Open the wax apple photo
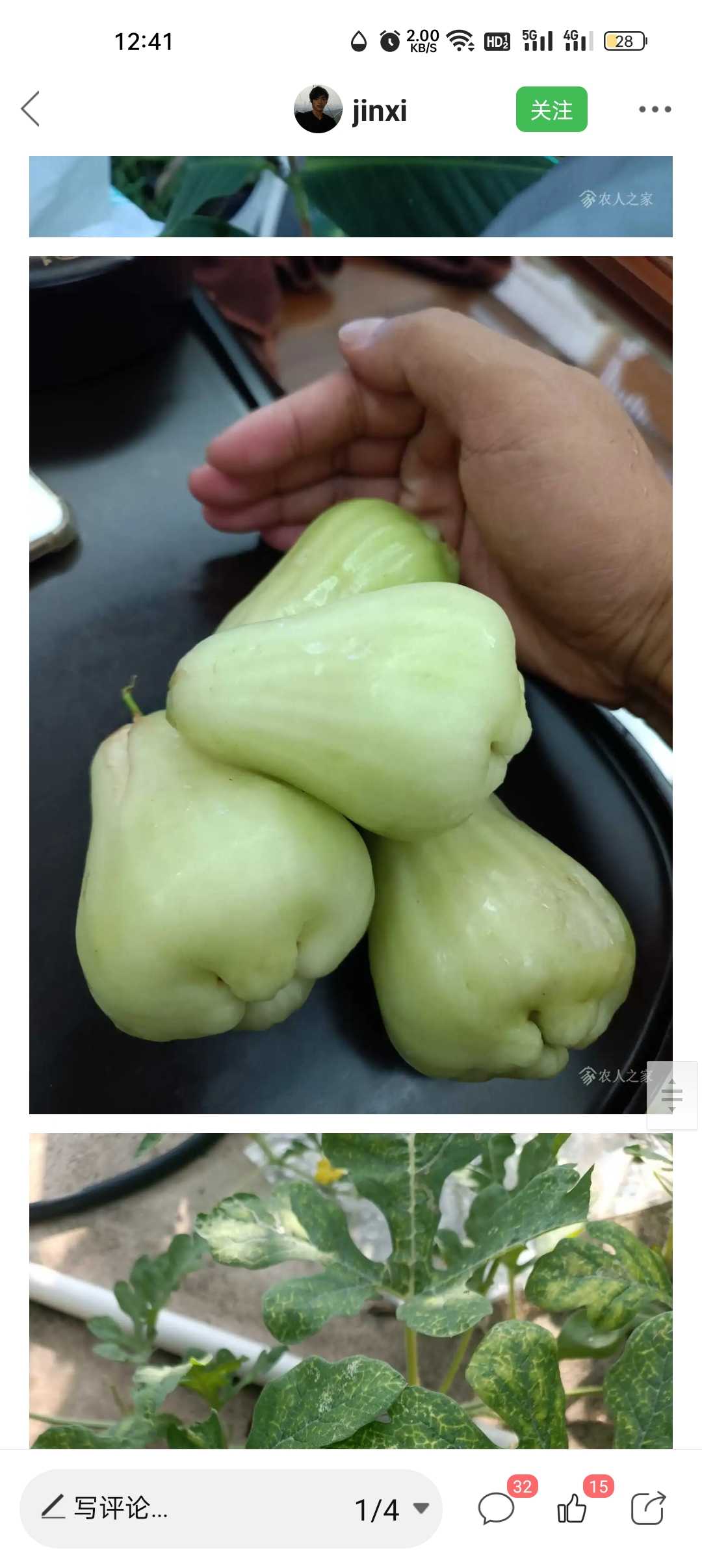 351,685
